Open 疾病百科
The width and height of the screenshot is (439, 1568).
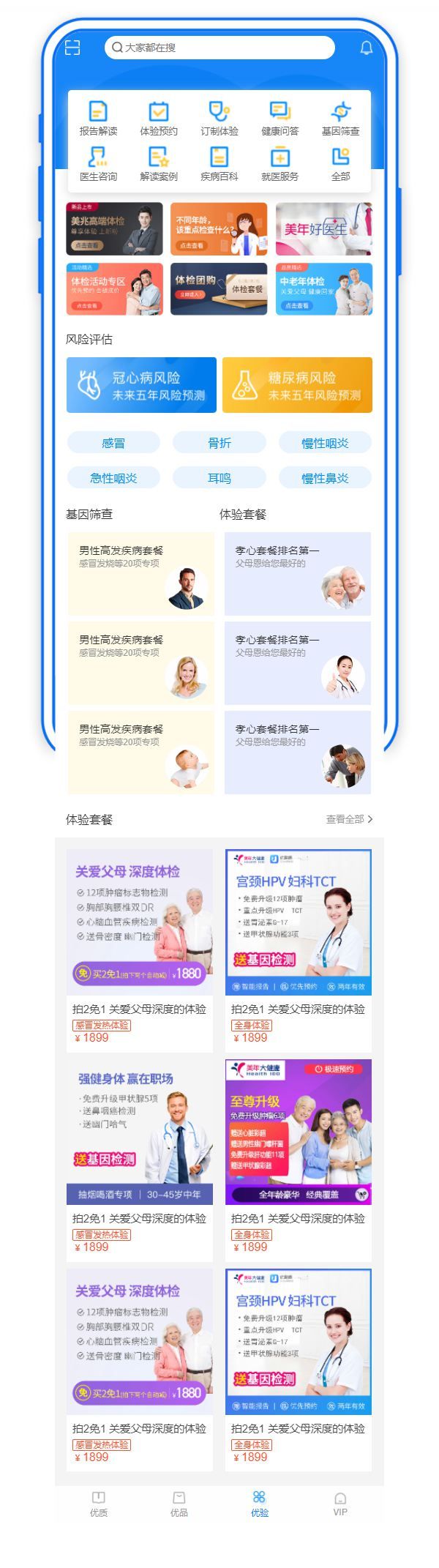pyautogui.click(x=219, y=164)
